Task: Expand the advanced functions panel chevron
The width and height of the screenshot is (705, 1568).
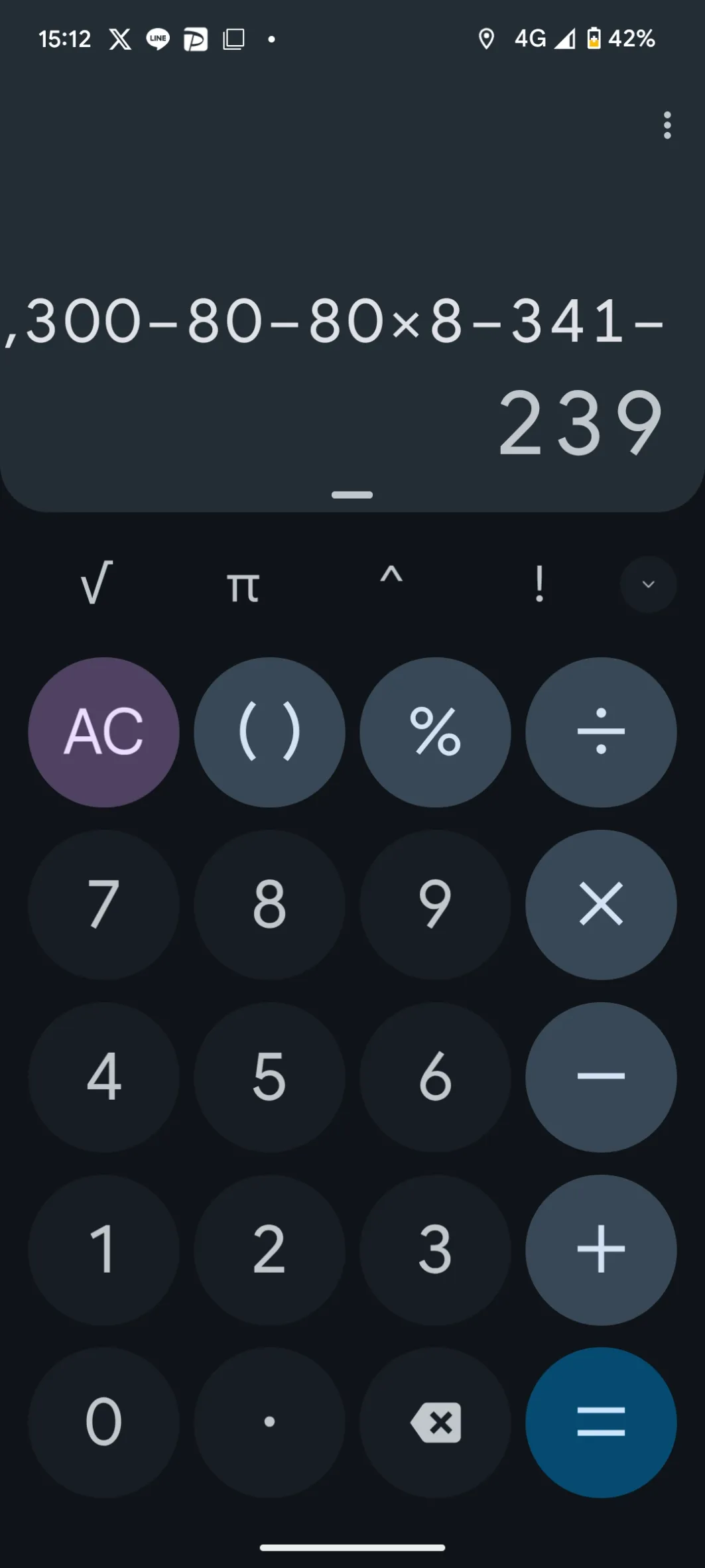Action: [x=648, y=584]
